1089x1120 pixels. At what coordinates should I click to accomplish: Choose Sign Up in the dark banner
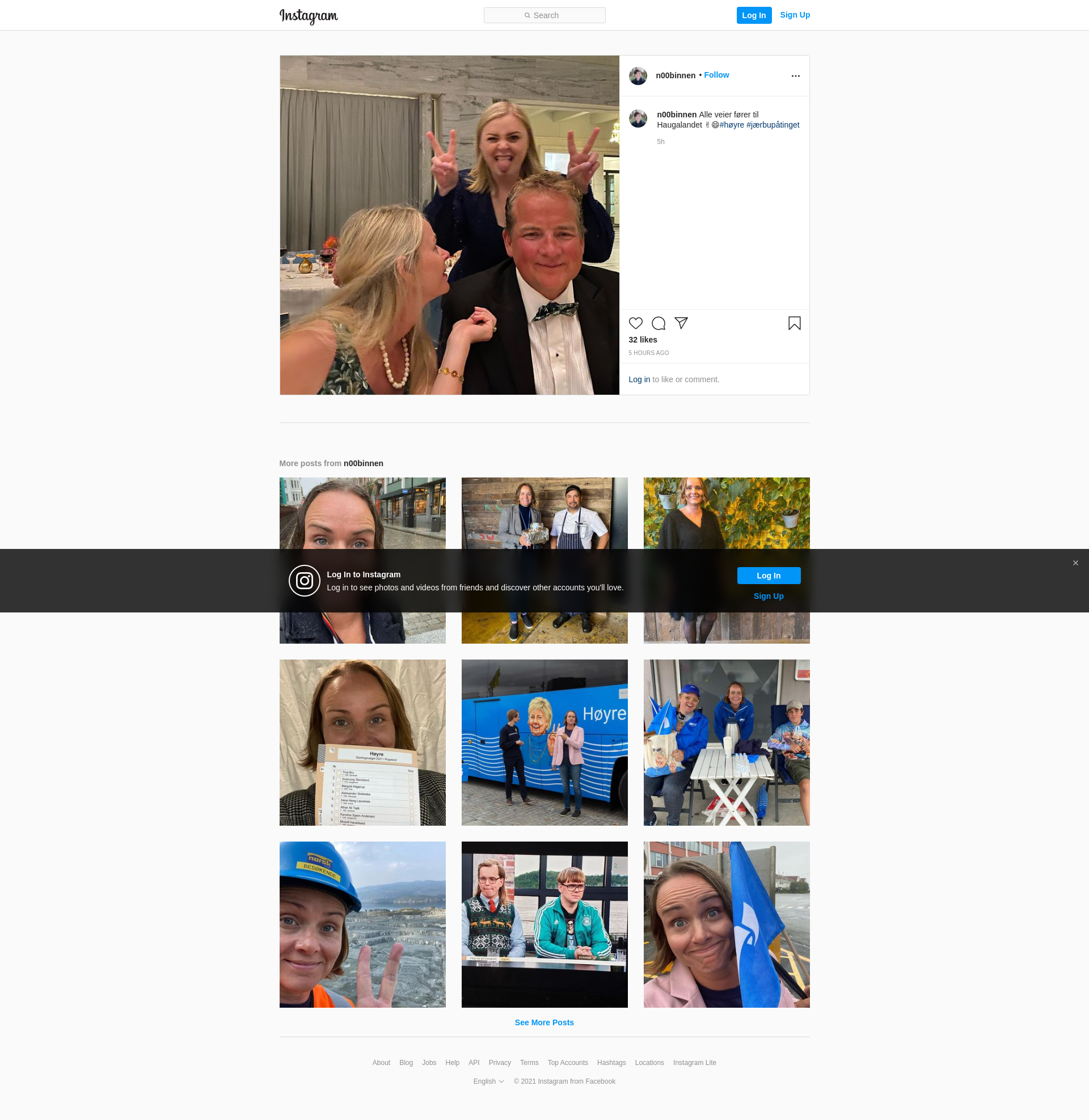pyautogui.click(x=768, y=596)
